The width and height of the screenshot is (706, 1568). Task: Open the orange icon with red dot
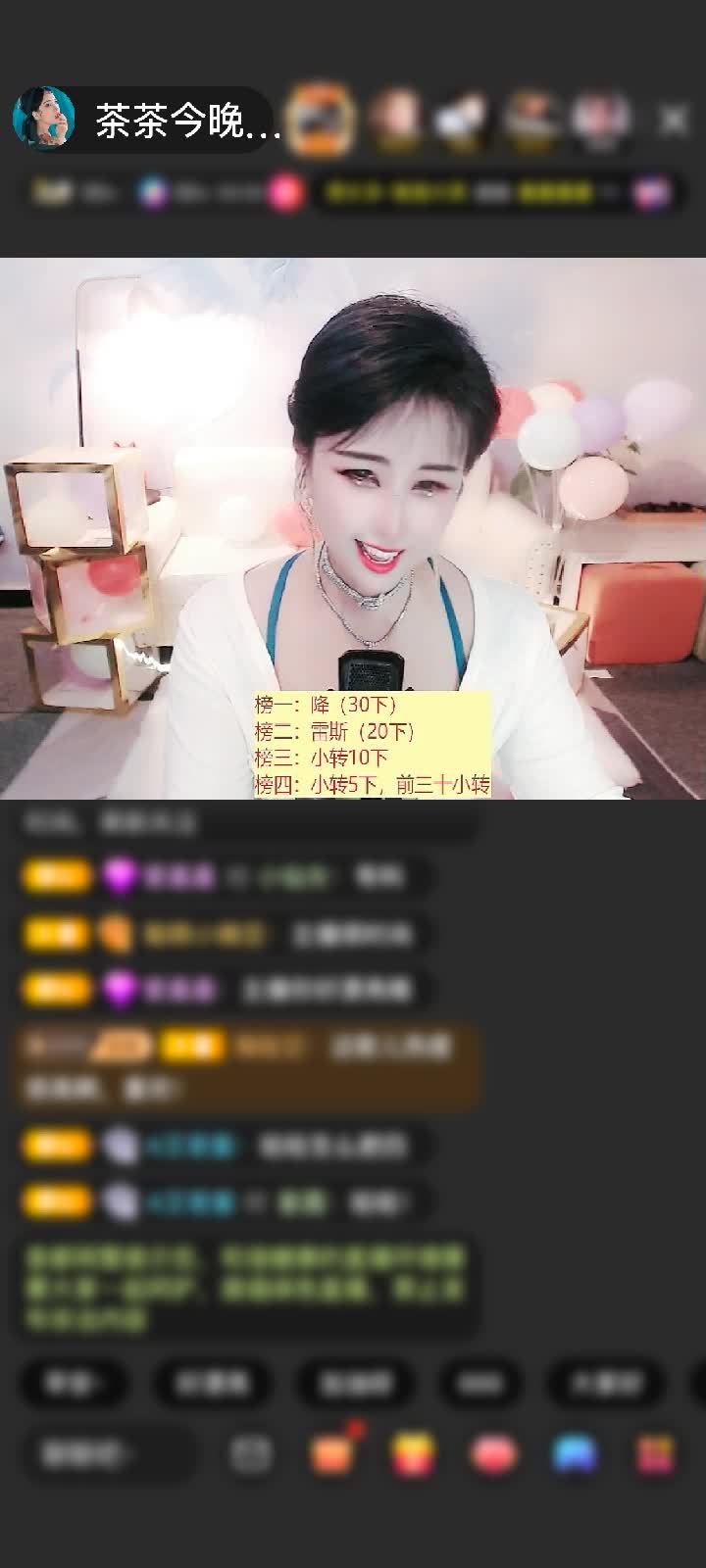click(332, 1453)
